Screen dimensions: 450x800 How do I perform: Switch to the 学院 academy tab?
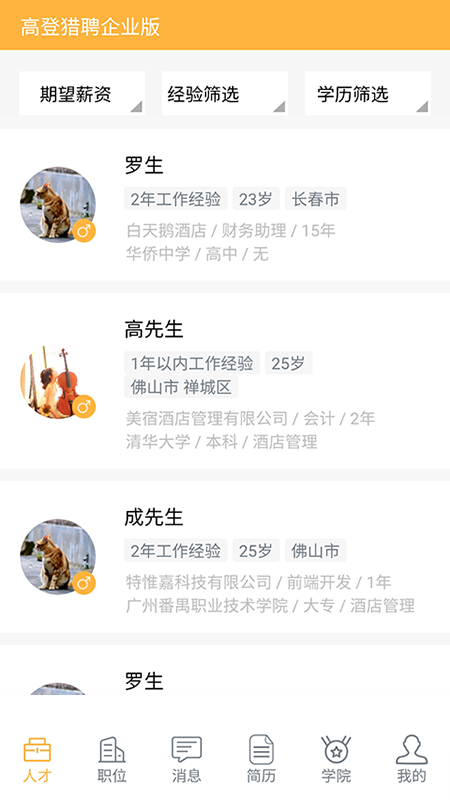pyautogui.click(x=336, y=759)
